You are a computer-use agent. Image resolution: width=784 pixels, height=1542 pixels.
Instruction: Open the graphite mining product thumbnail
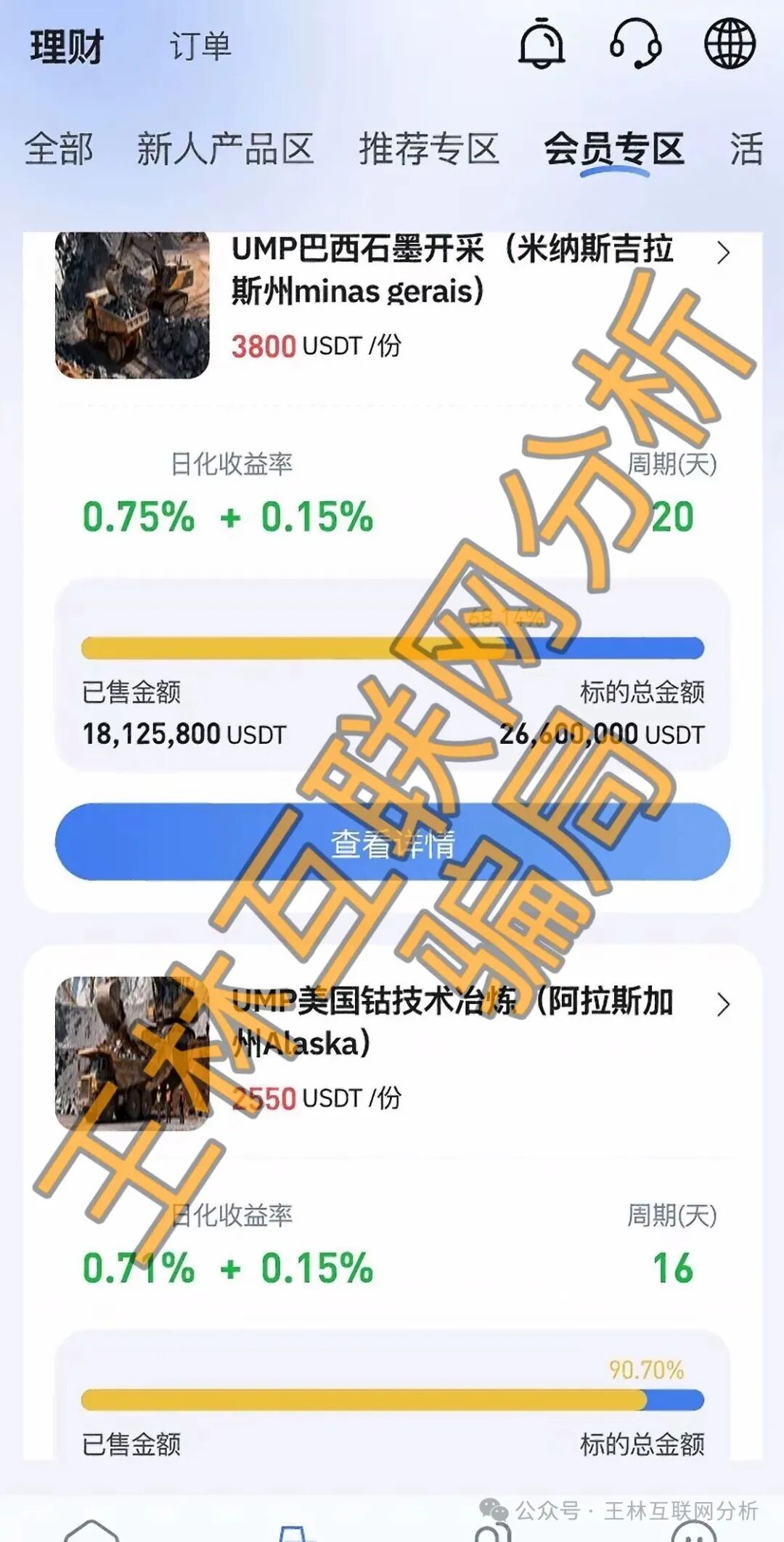132,305
